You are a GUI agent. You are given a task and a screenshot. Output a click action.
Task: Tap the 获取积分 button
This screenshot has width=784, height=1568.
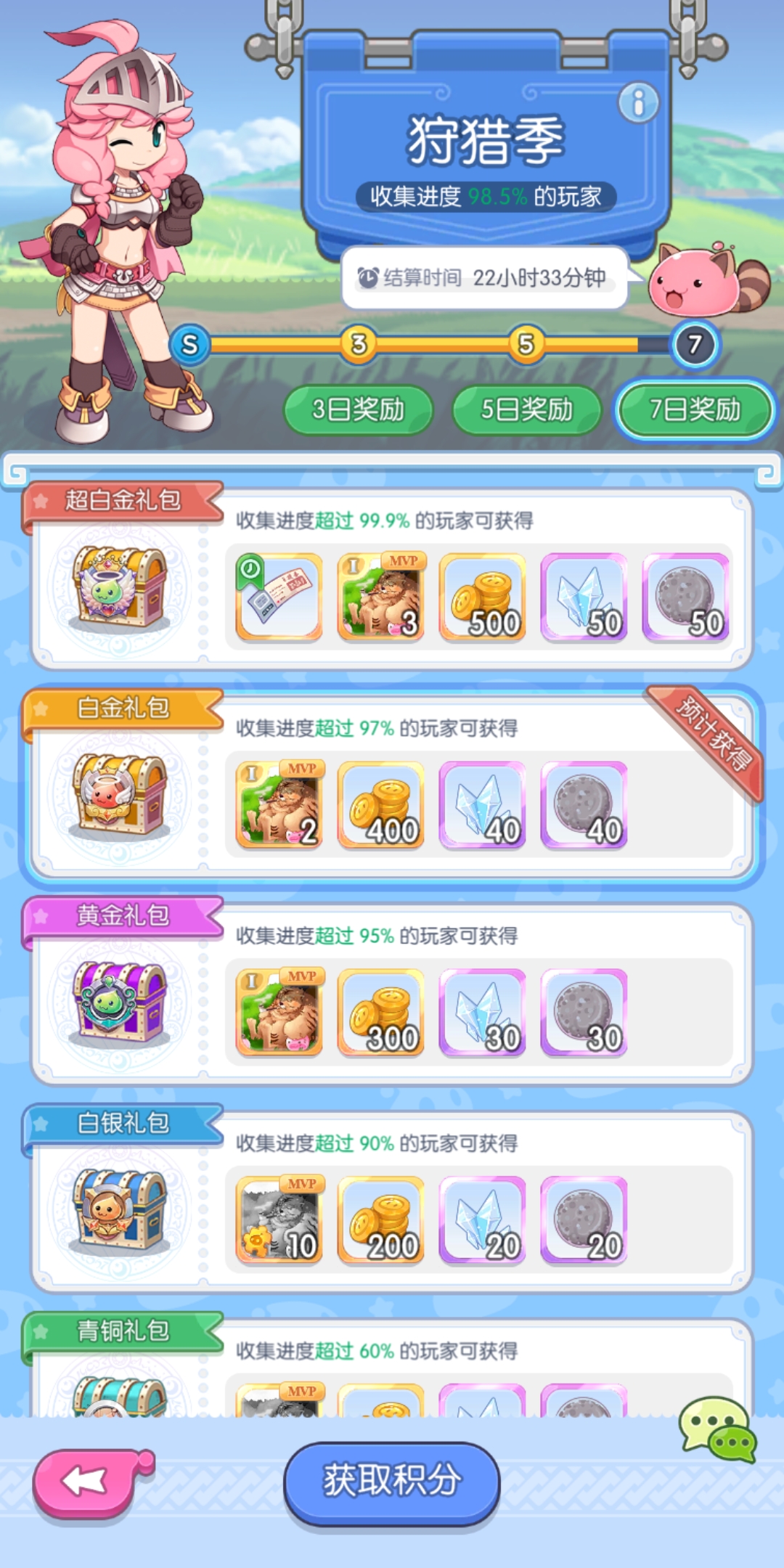pyautogui.click(x=391, y=1480)
